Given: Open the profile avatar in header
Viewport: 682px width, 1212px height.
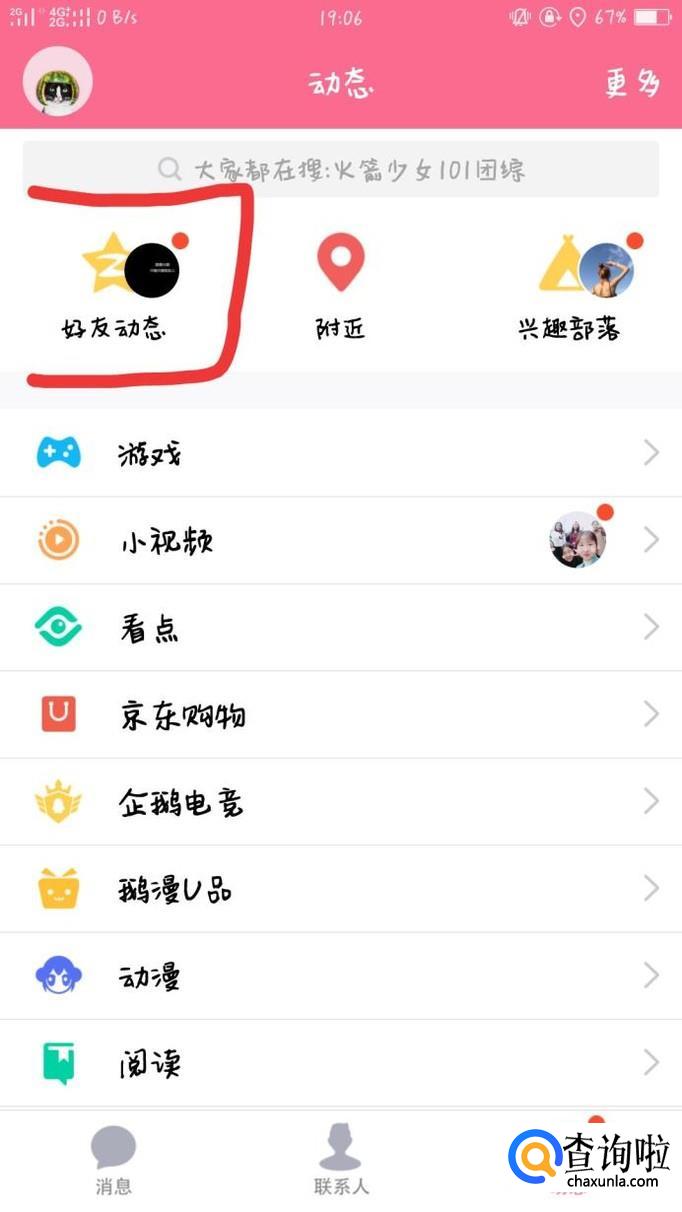Looking at the screenshot, I should [x=58, y=82].
